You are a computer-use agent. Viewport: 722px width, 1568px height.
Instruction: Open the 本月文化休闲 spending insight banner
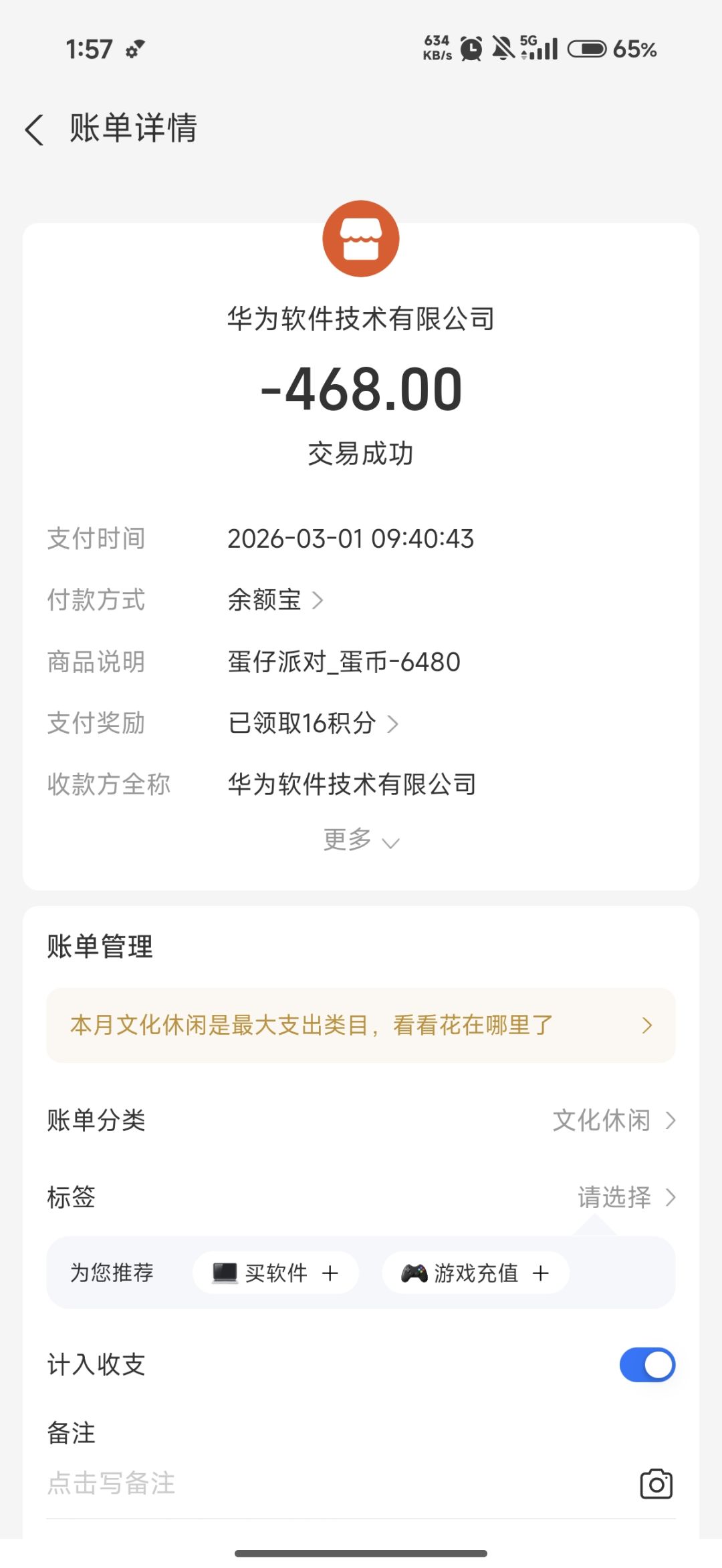[x=360, y=1025]
